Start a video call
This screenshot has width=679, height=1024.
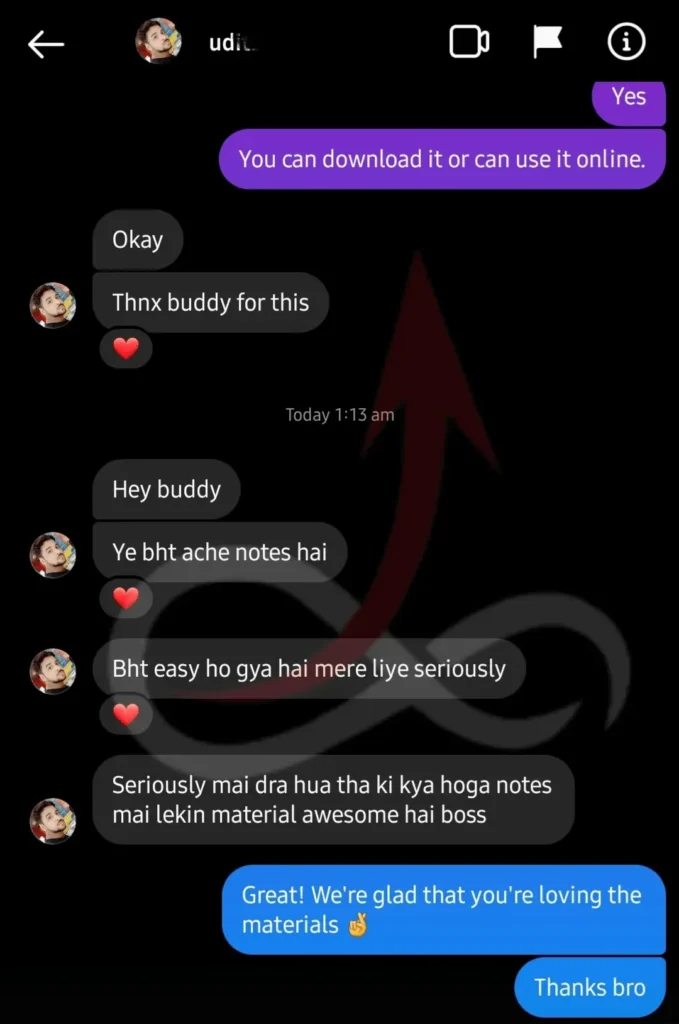click(x=468, y=42)
